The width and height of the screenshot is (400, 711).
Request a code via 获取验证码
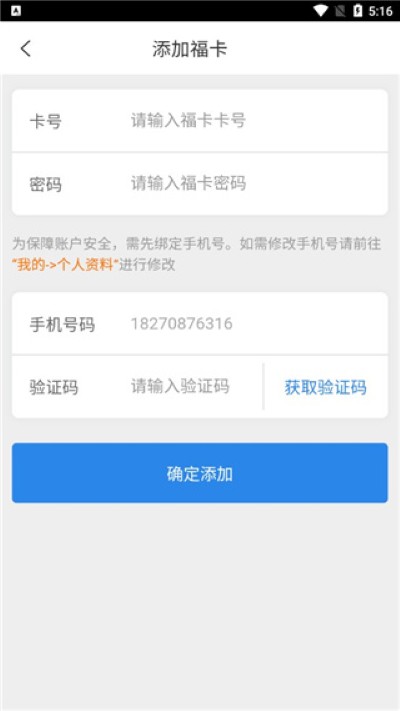click(x=325, y=388)
